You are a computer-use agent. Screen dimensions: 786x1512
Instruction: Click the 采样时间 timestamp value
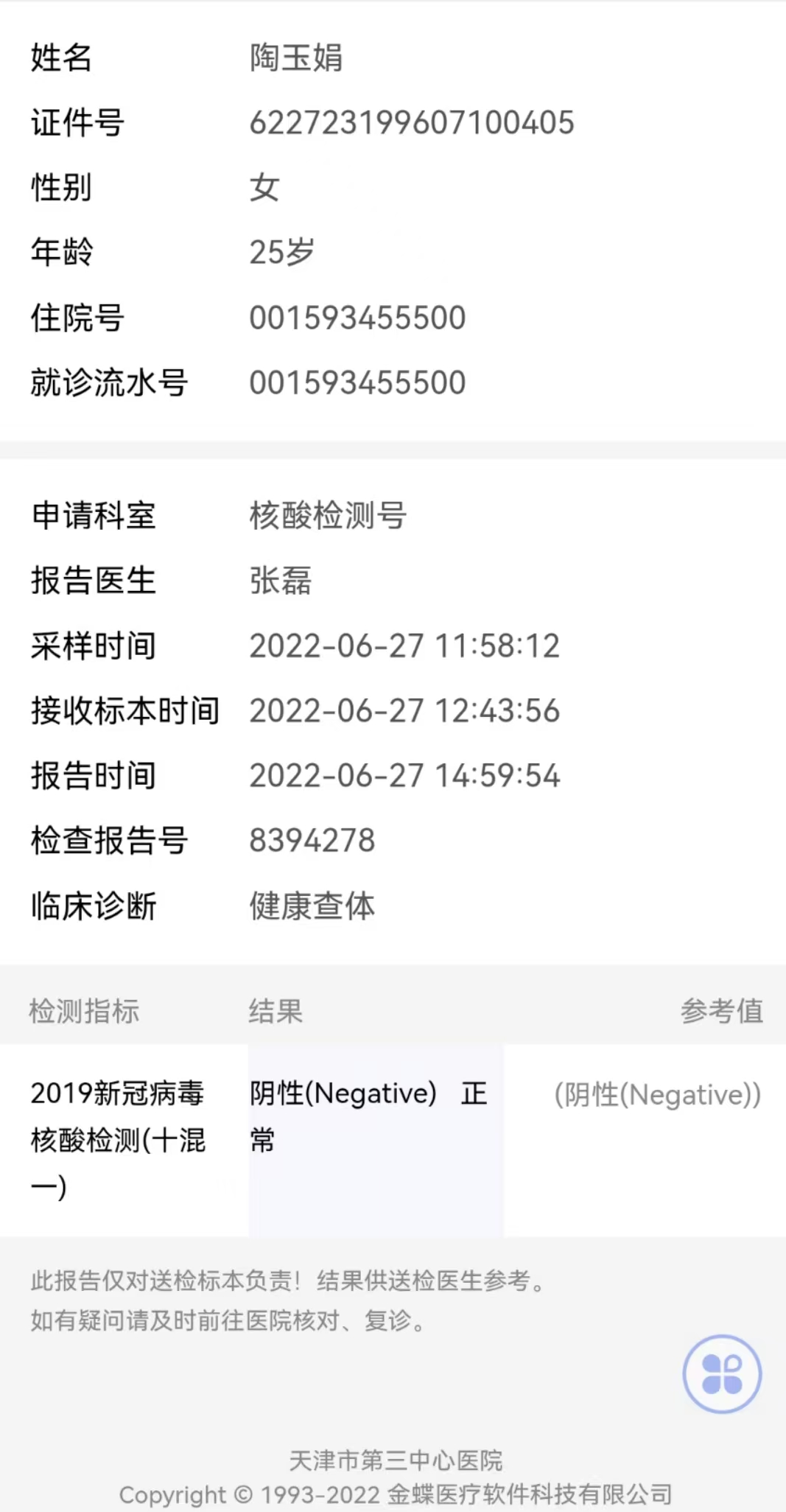click(404, 645)
